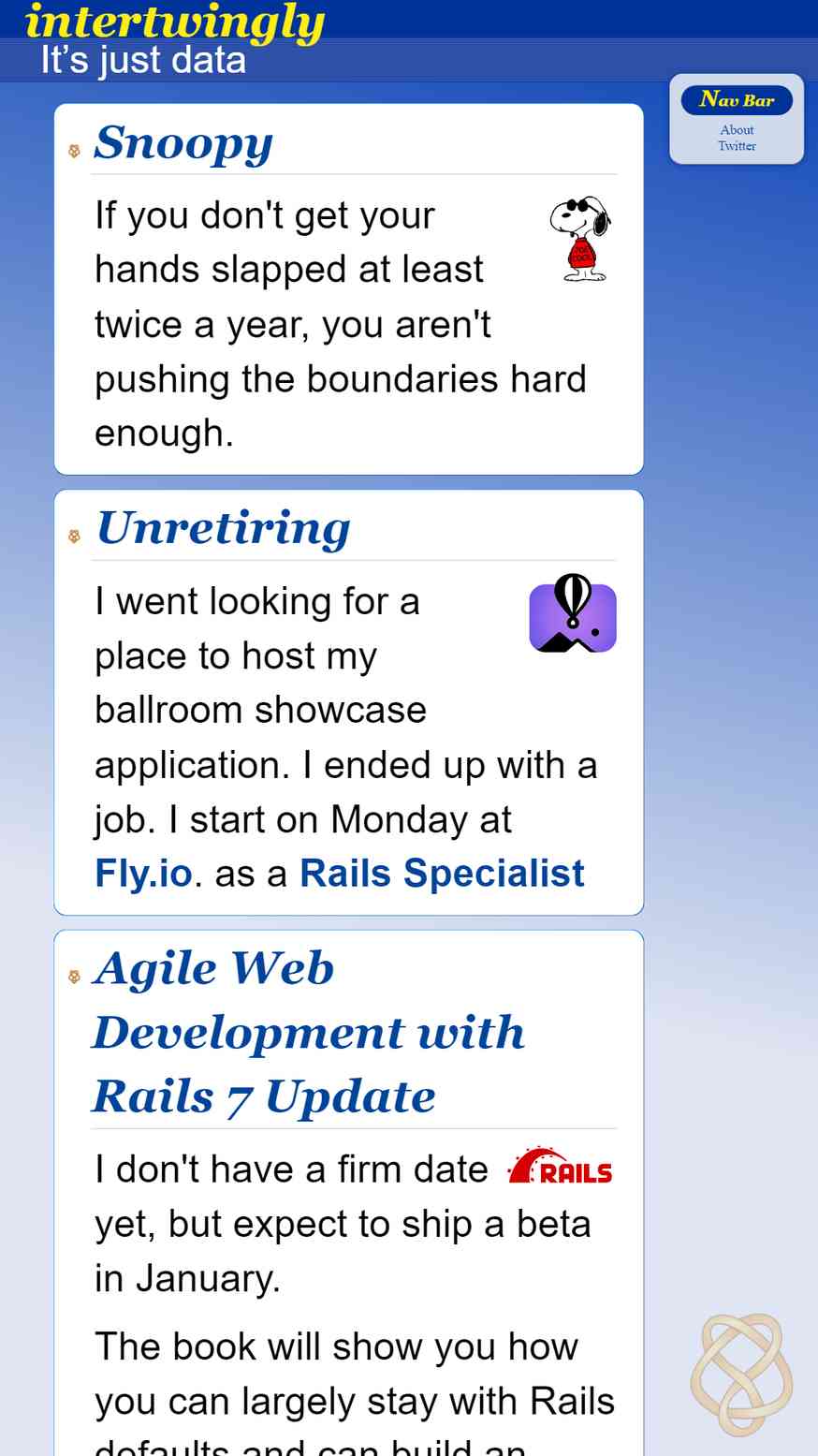Viewport: 818px width, 1456px height.
Task: Open Agile Web Development with Rails 7 Update
Action: click(309, 1033)
